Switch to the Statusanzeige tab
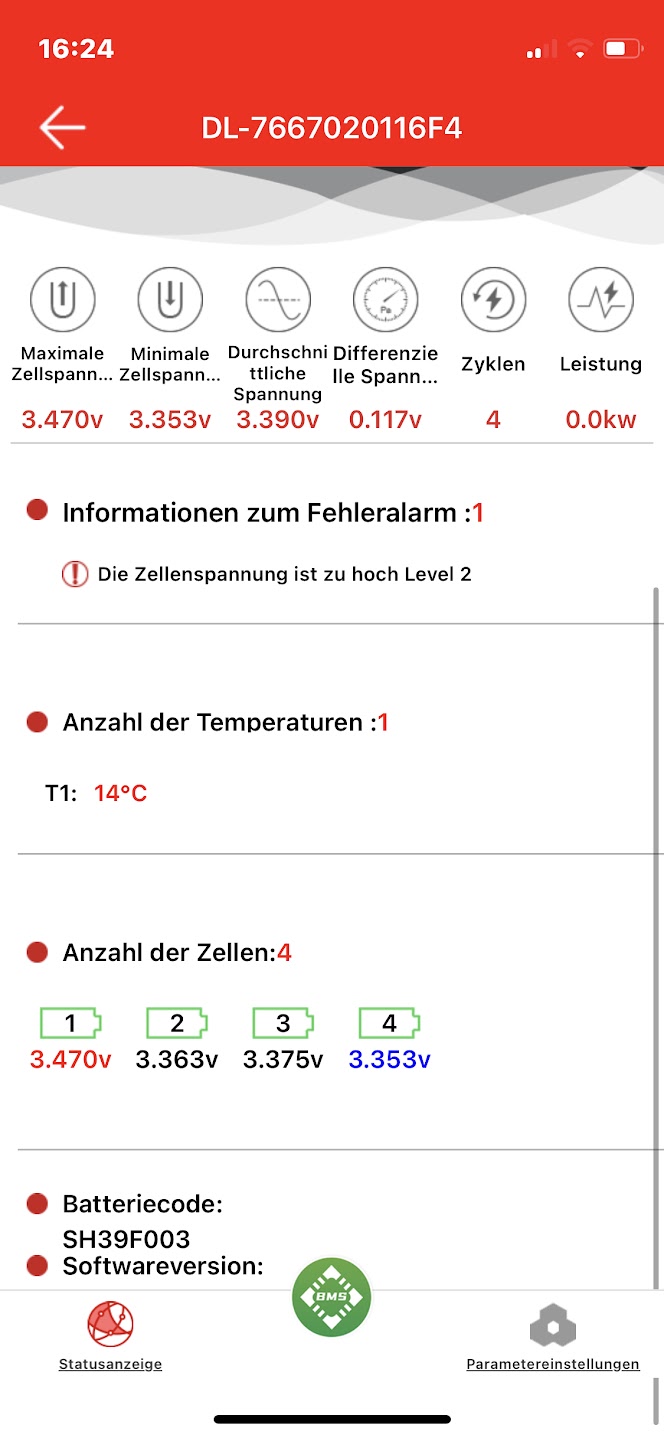The image size is (664, 1438). click(110, 1337)
